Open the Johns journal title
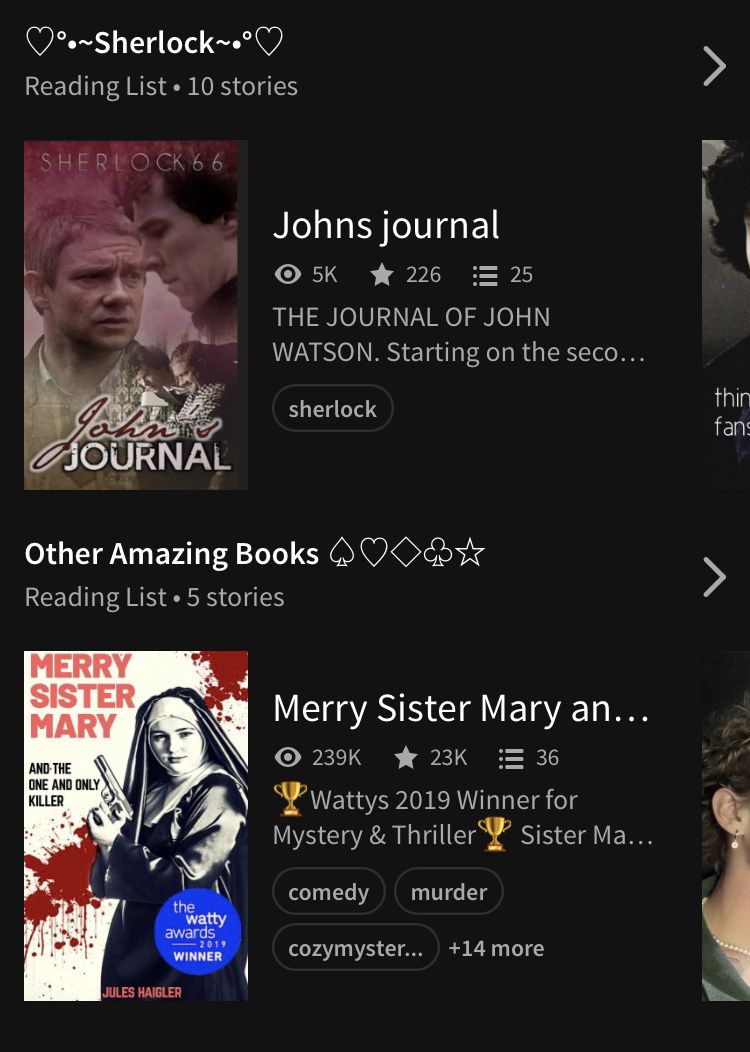Viewport: 750px width, 1052px height. tap(386, 225)
